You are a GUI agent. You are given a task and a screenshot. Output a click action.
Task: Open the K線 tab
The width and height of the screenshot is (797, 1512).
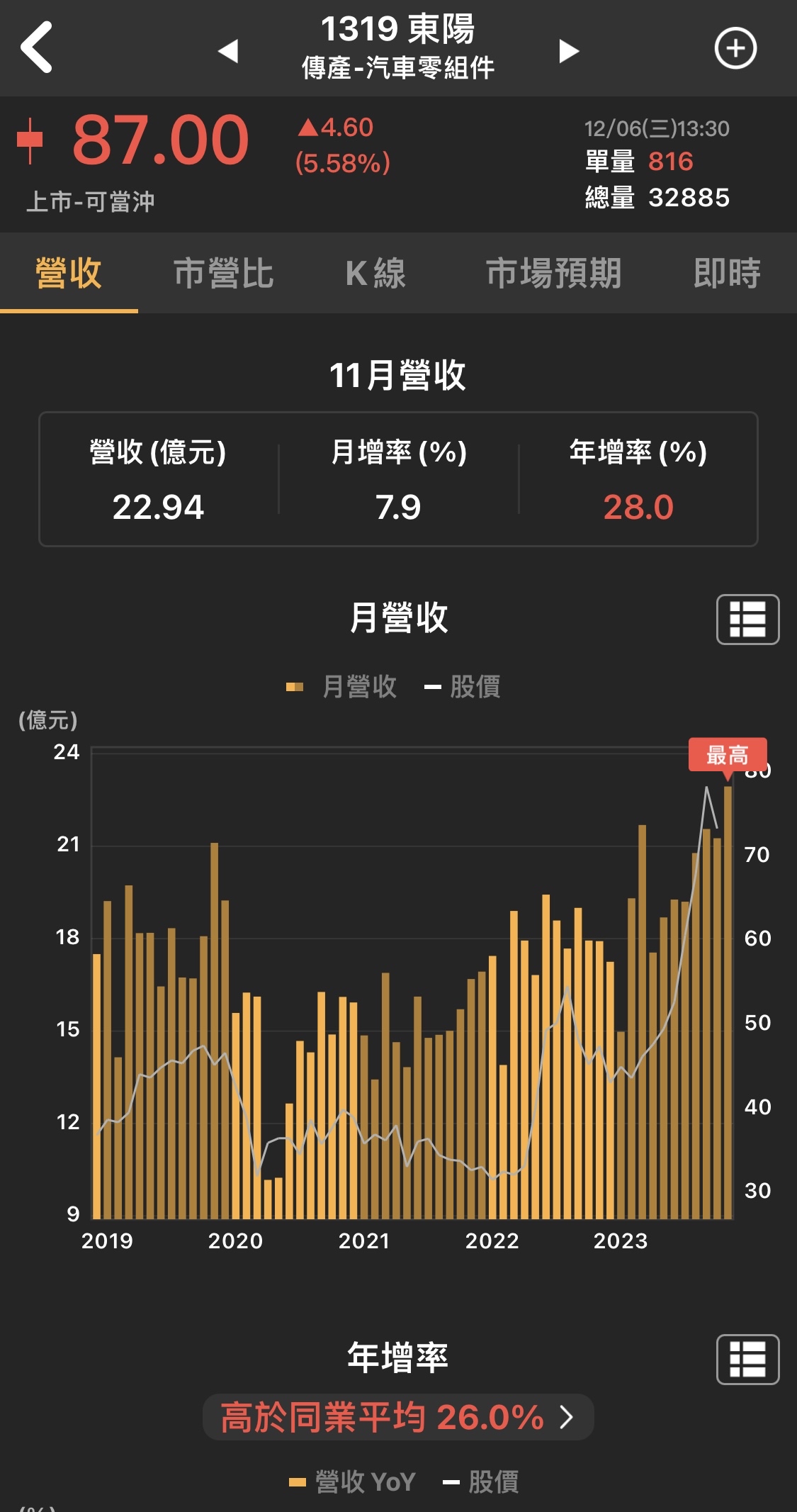[x=376, y=274]
